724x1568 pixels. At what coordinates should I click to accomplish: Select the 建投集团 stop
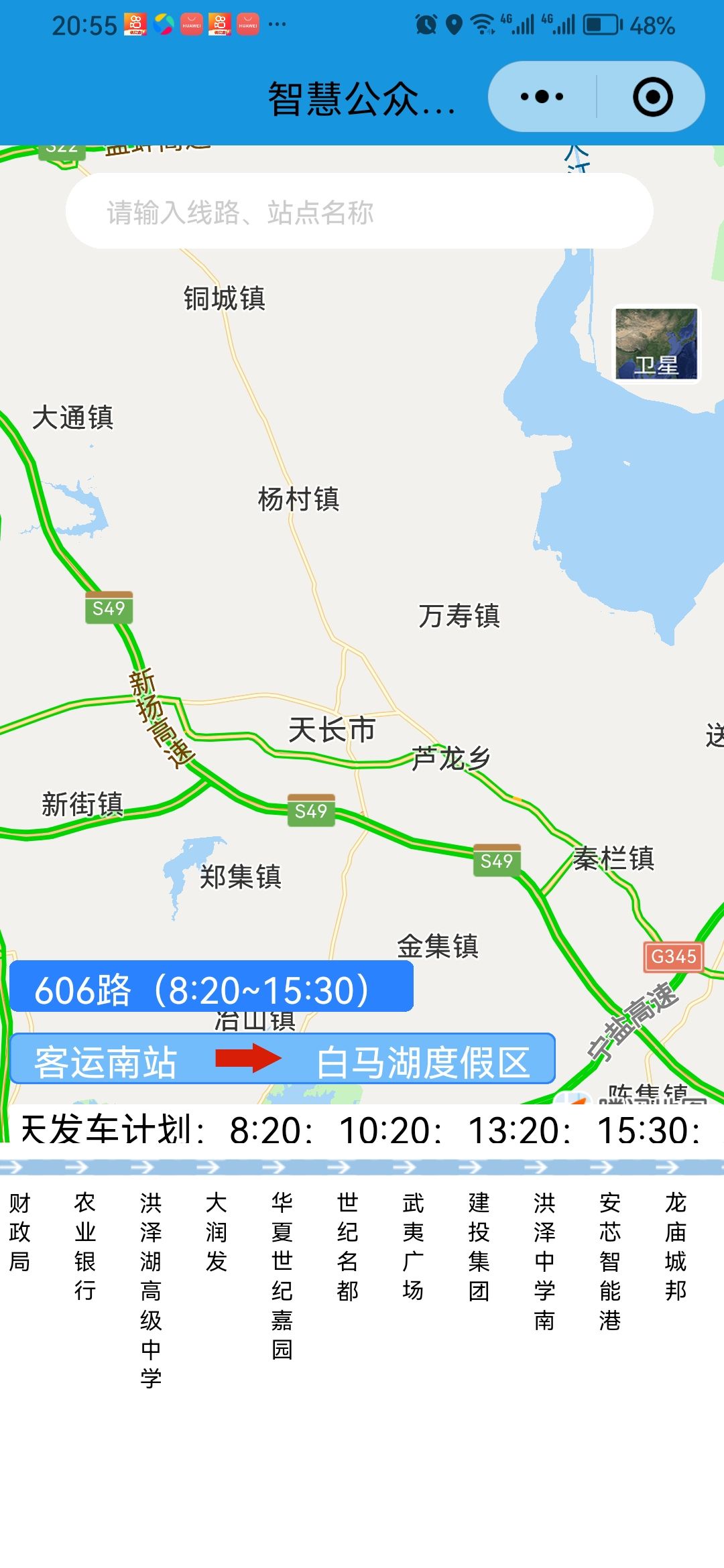(479, 1246)
